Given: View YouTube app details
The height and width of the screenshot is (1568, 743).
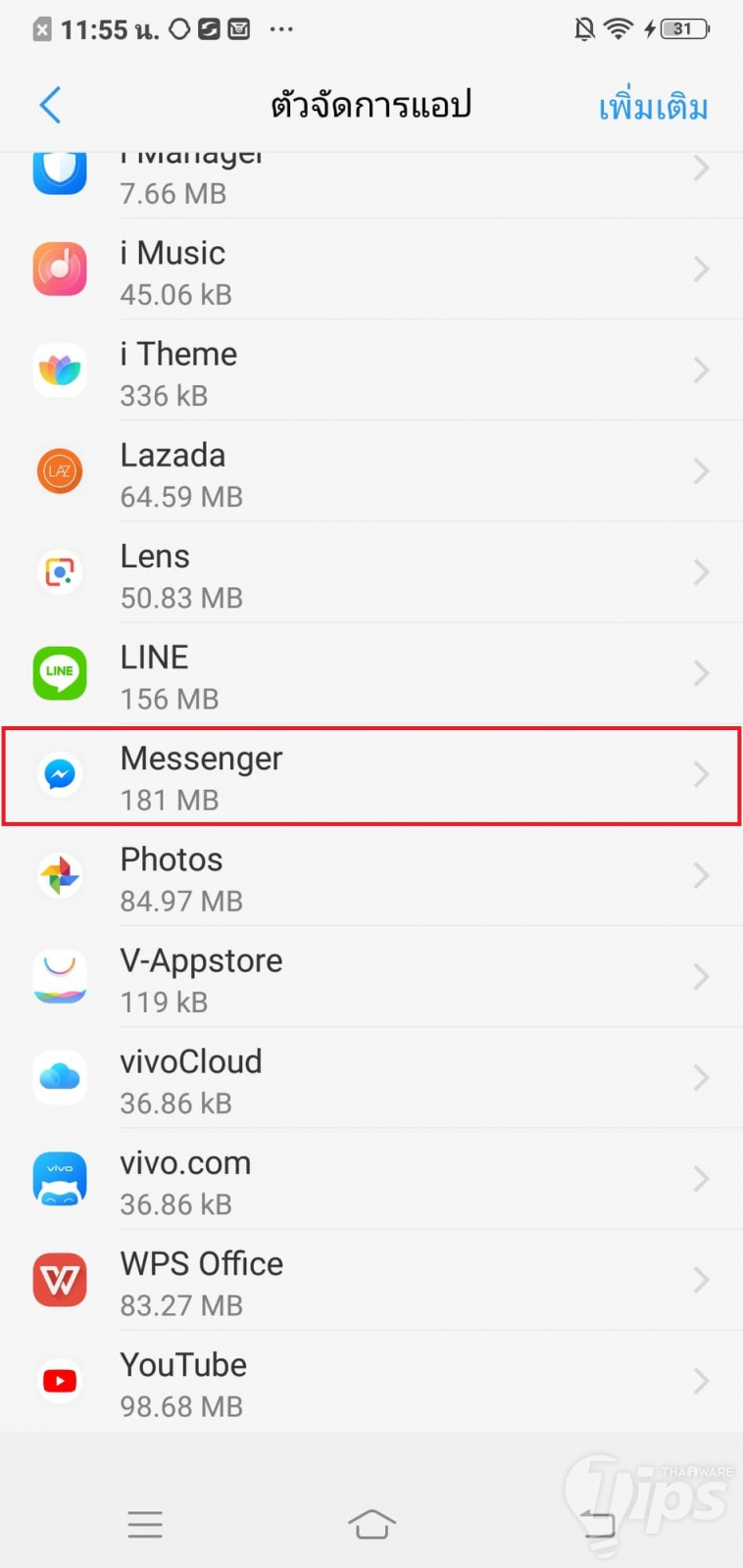Looking at the screenshot, I should coord(371,1382).
